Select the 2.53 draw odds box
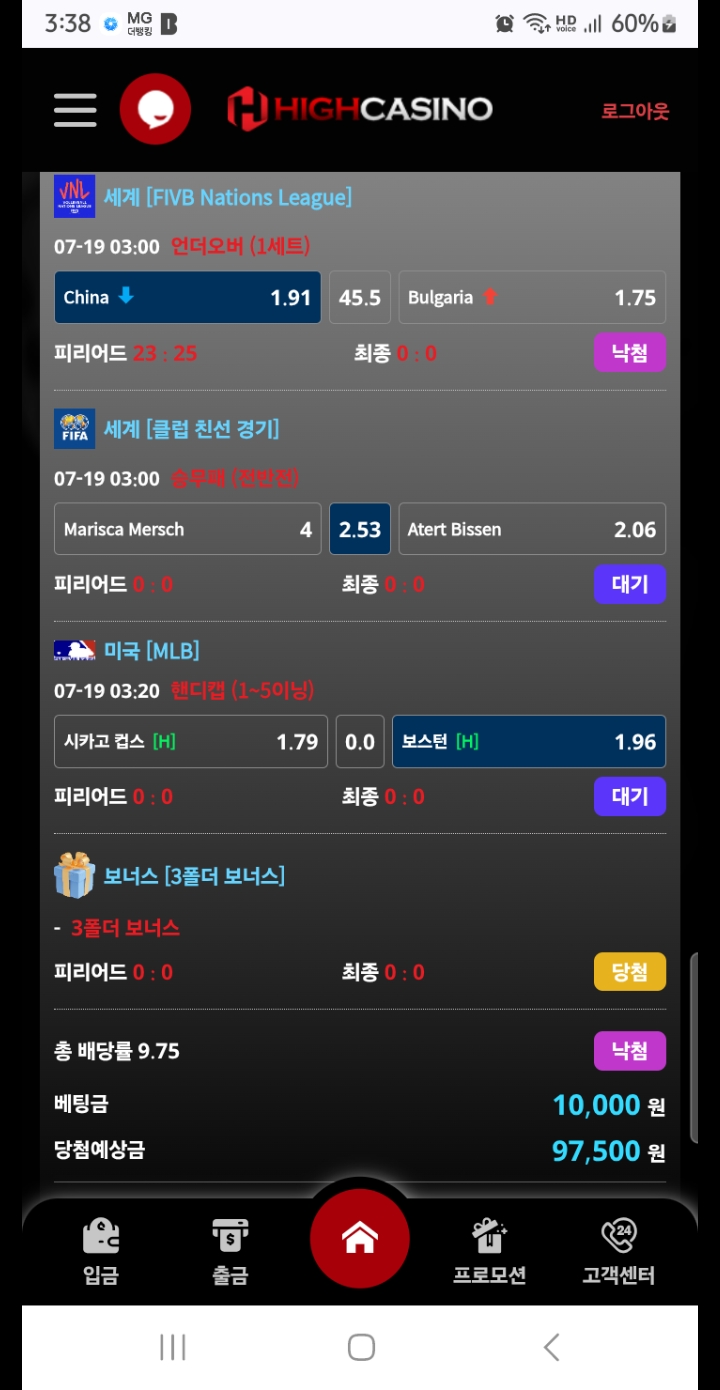This screenshot has width=720, height=1390. [x=360, y=529]
